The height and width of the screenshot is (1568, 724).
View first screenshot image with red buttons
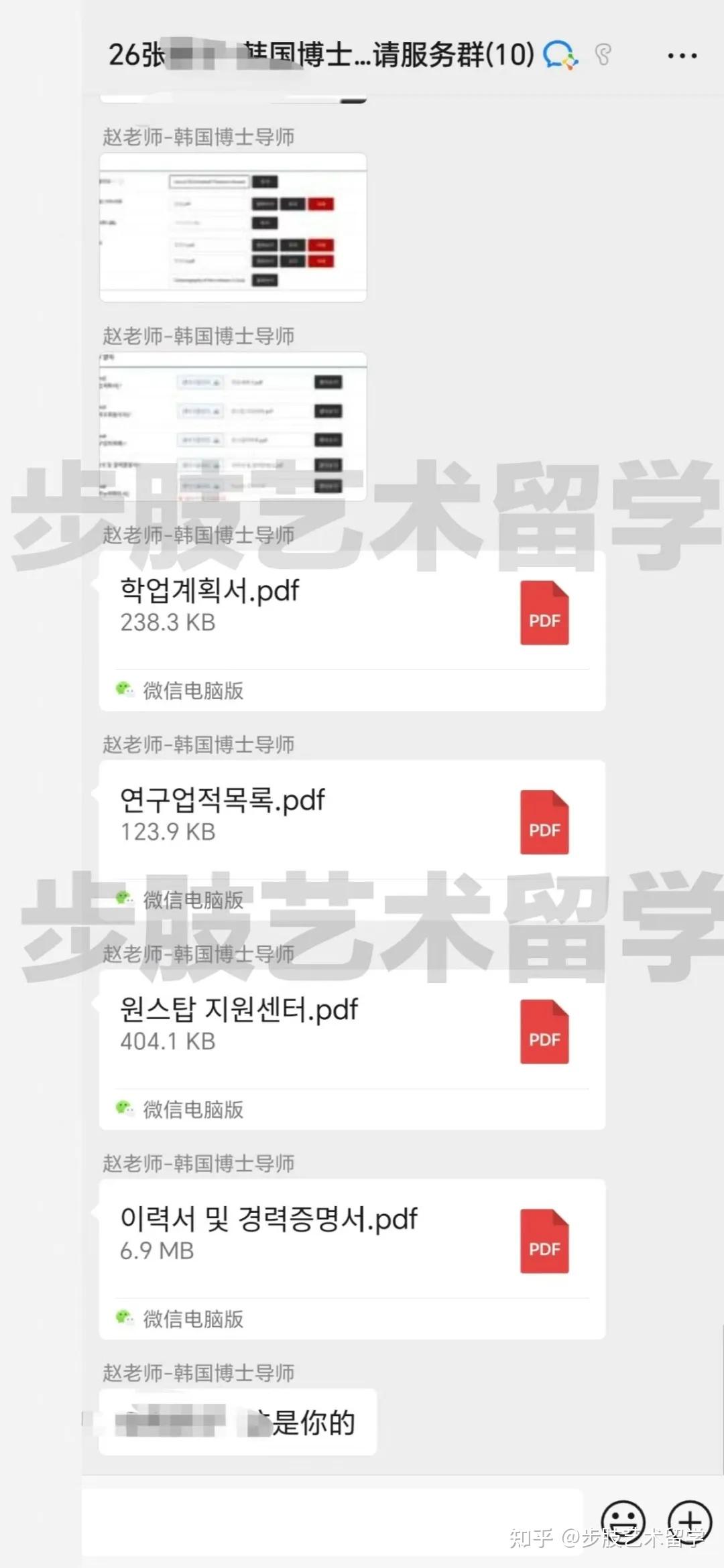[x=233, y=228]
